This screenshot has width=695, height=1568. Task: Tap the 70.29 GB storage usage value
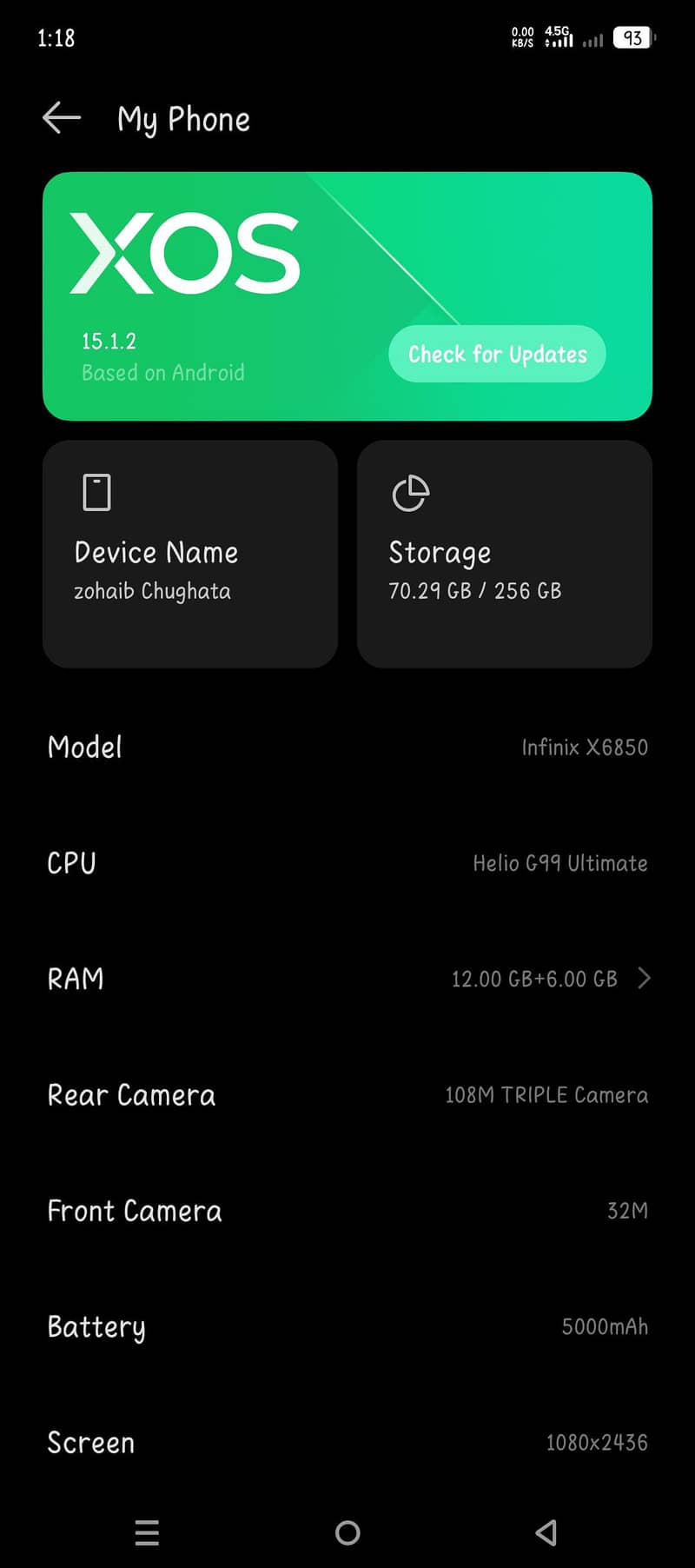pos(476,590)
